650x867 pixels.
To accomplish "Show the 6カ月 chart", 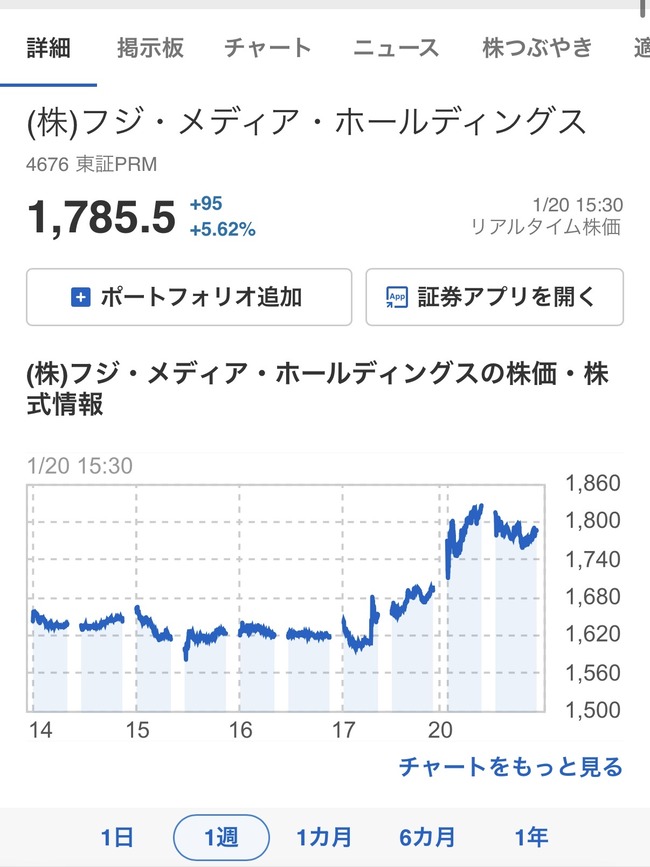I will pyautogui.click(x=428, y=837).
